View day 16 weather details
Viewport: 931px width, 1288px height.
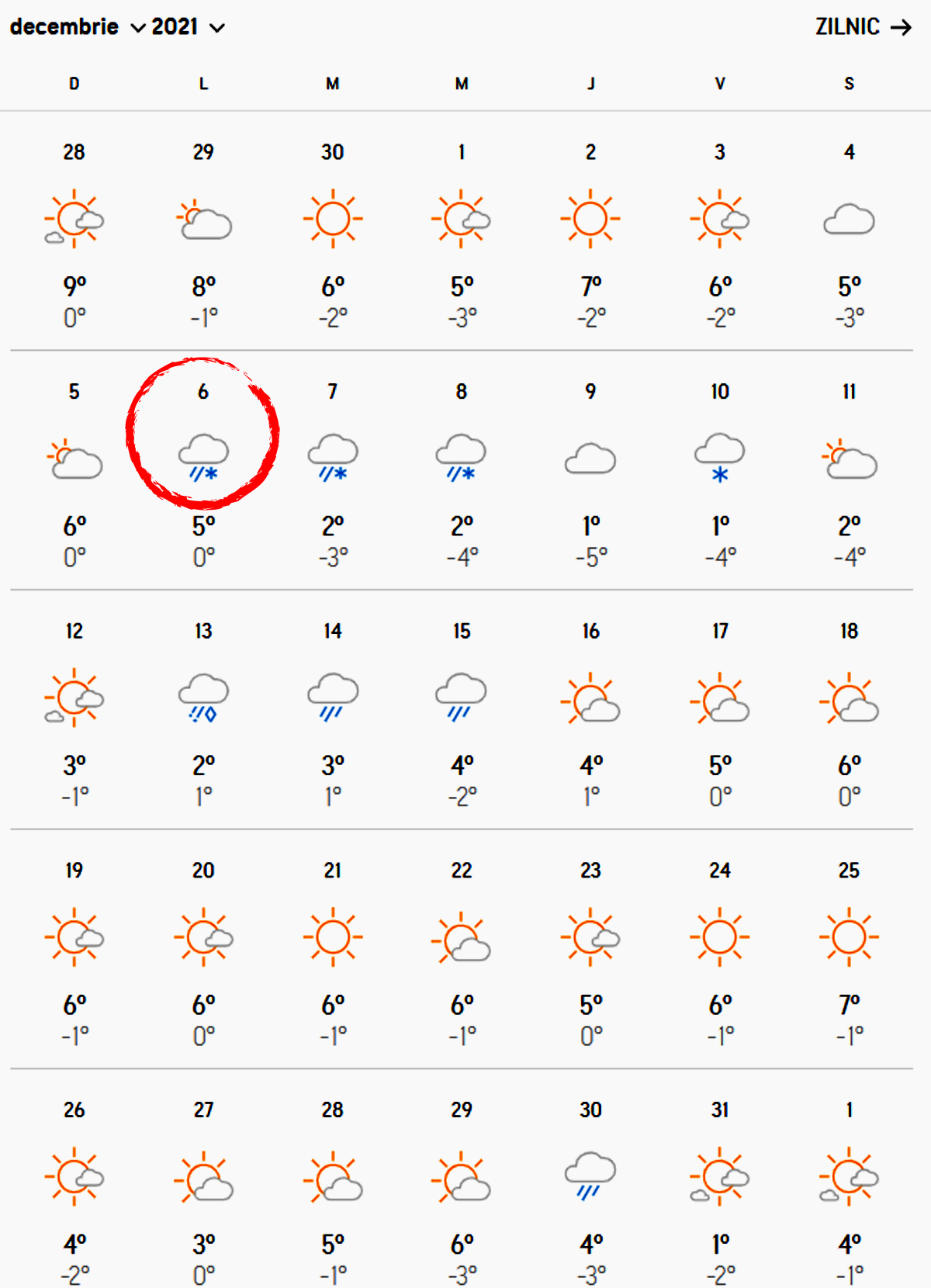click(590, 698)
